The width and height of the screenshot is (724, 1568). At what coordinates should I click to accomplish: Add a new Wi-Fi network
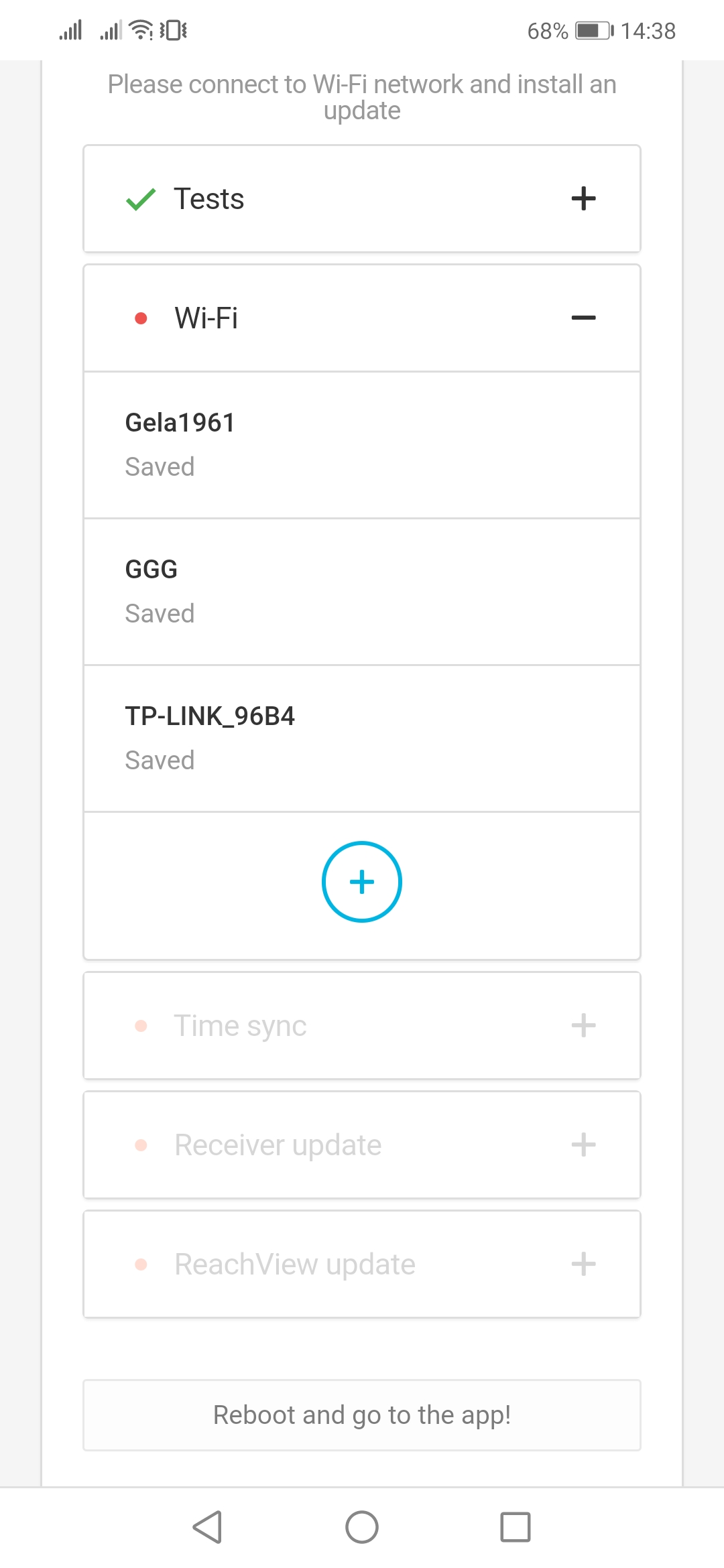click(x=362, y=882)
